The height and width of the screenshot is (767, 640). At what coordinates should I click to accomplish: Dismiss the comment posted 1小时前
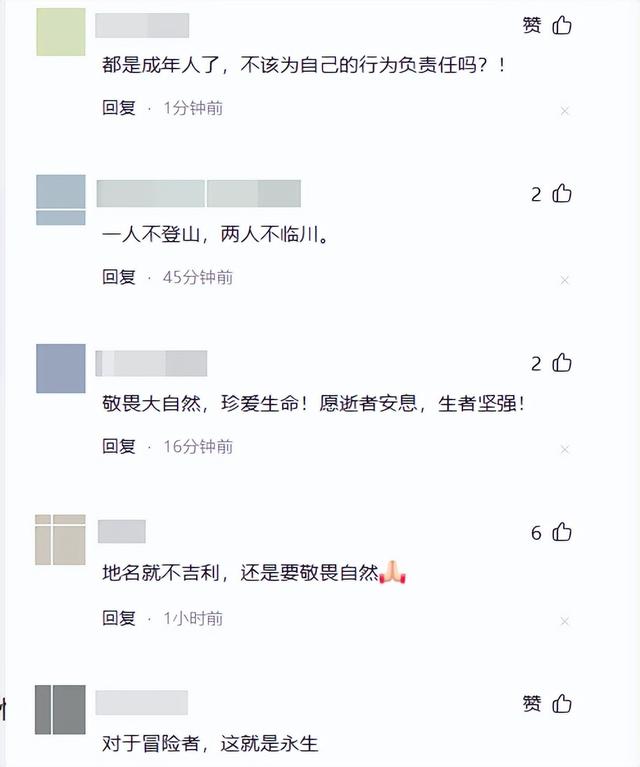(564, 621)
